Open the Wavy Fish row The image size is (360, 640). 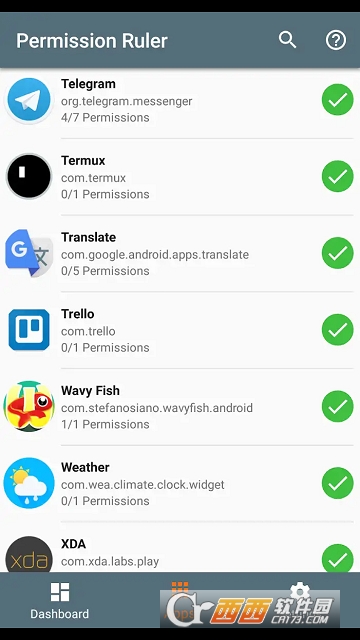coord(180,407)
